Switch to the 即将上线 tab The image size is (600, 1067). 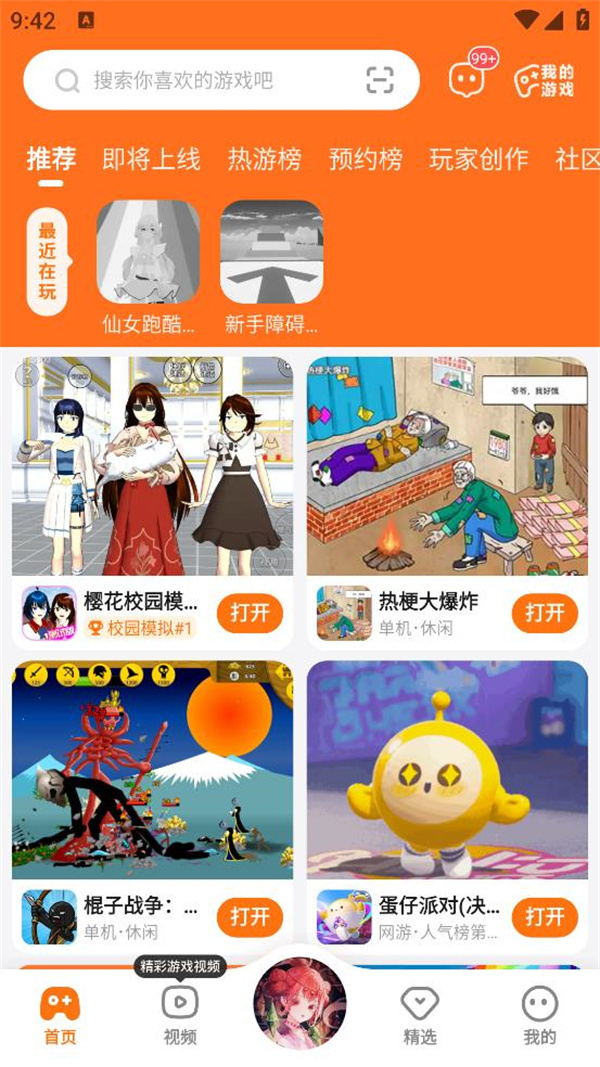point(151,159)
